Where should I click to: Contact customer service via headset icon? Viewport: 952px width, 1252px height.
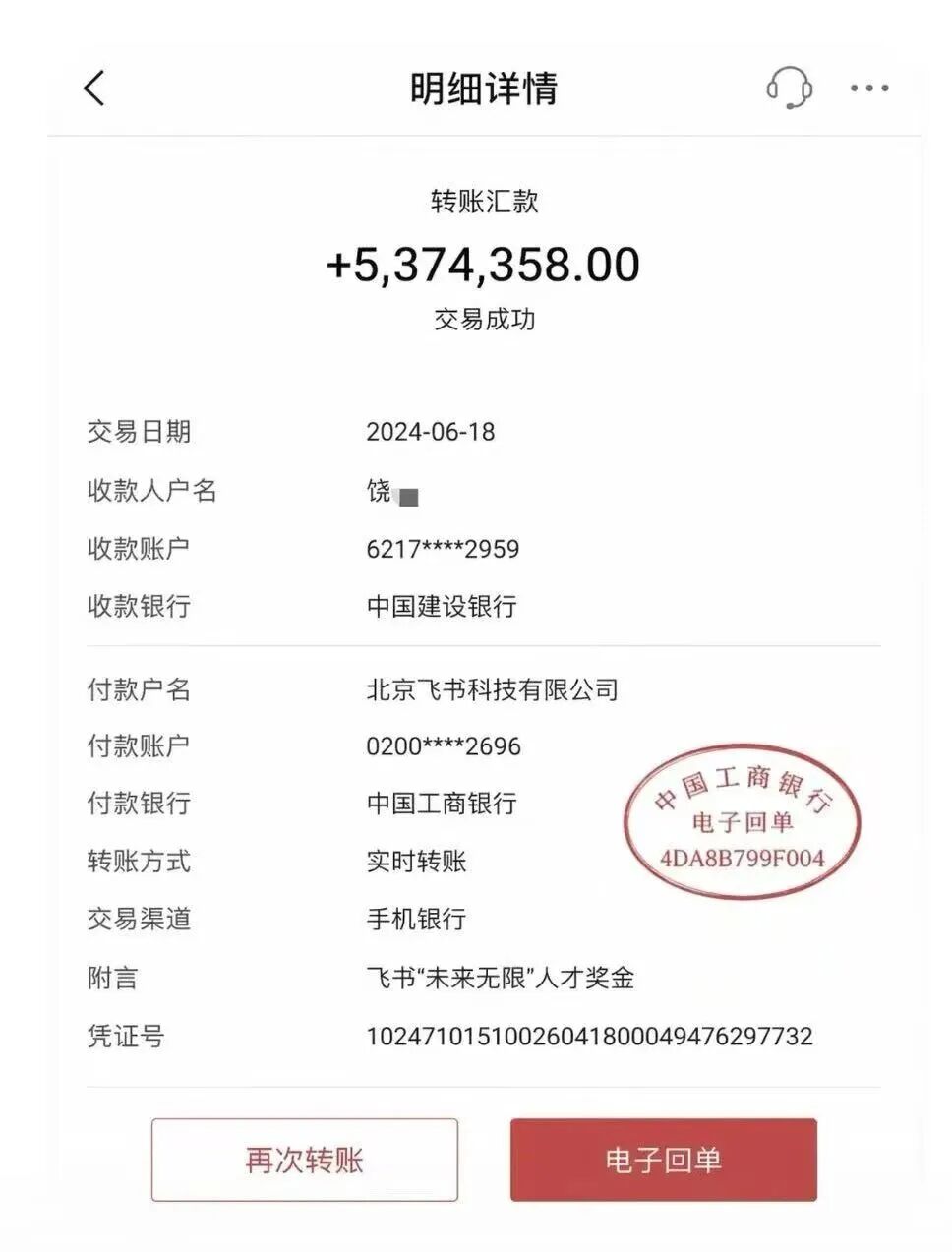[x=789, y=88]
